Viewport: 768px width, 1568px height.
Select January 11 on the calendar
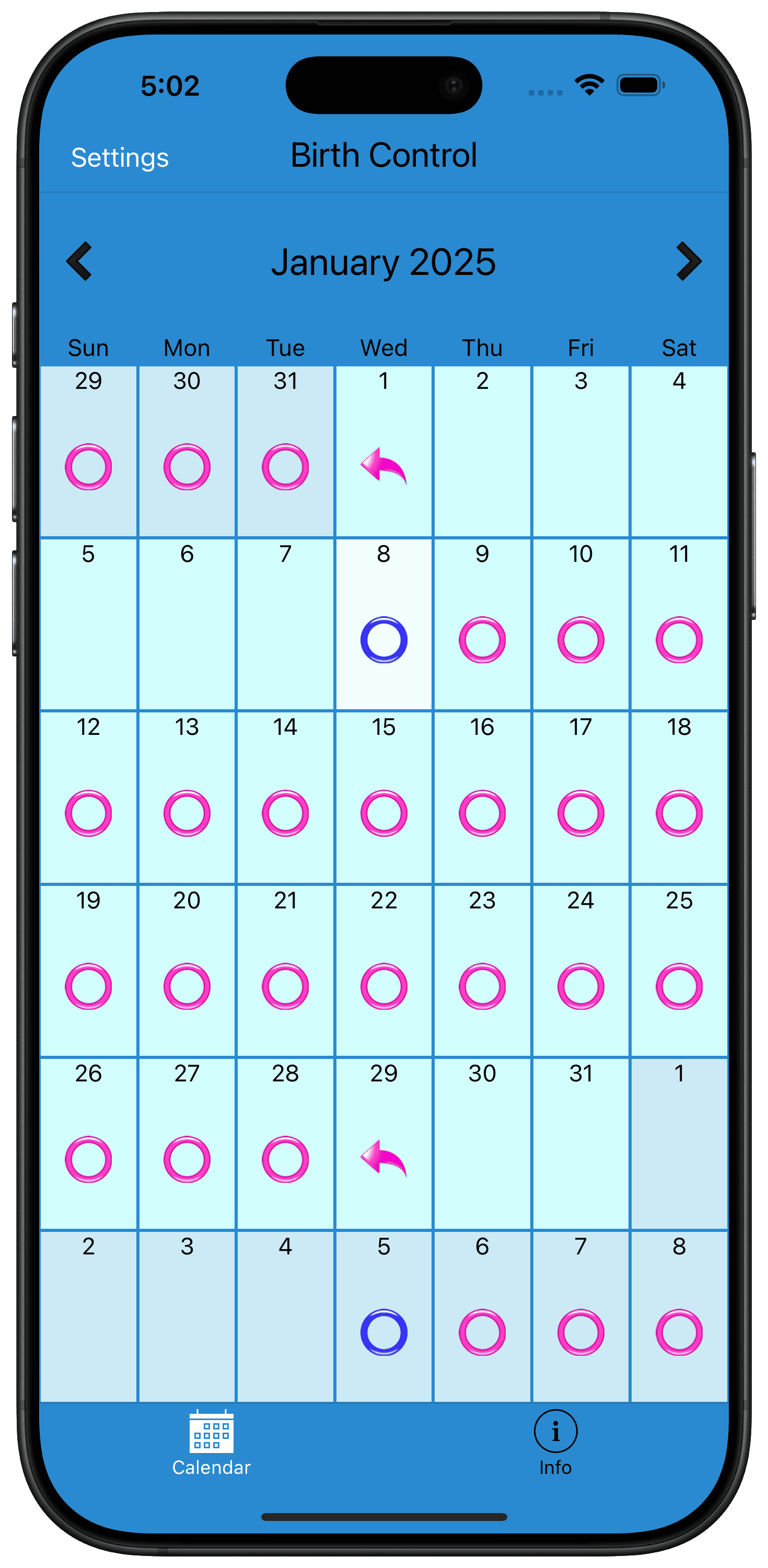tap(680, 625)
